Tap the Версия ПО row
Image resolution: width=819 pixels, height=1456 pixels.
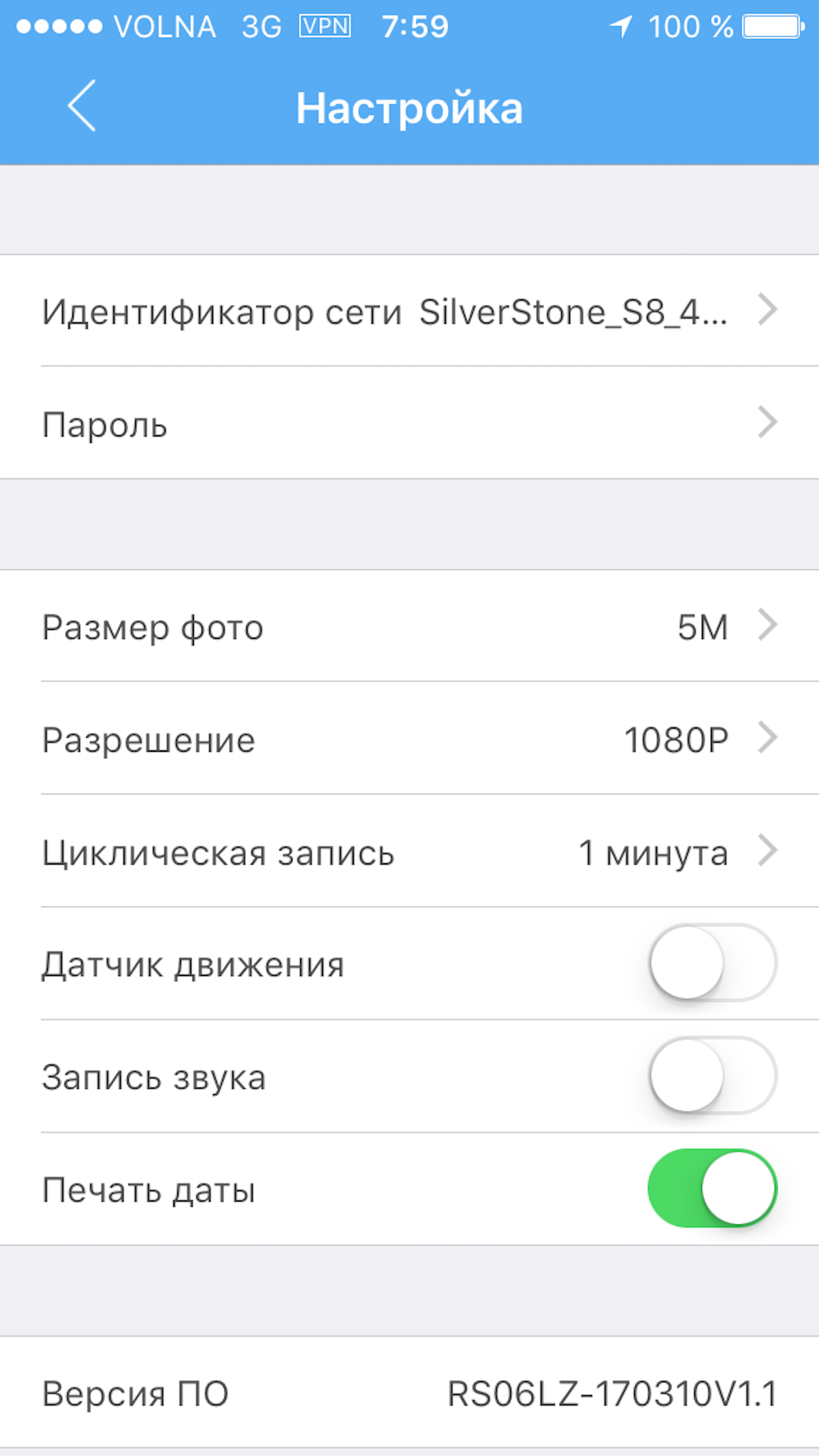tap(409, 1395)
